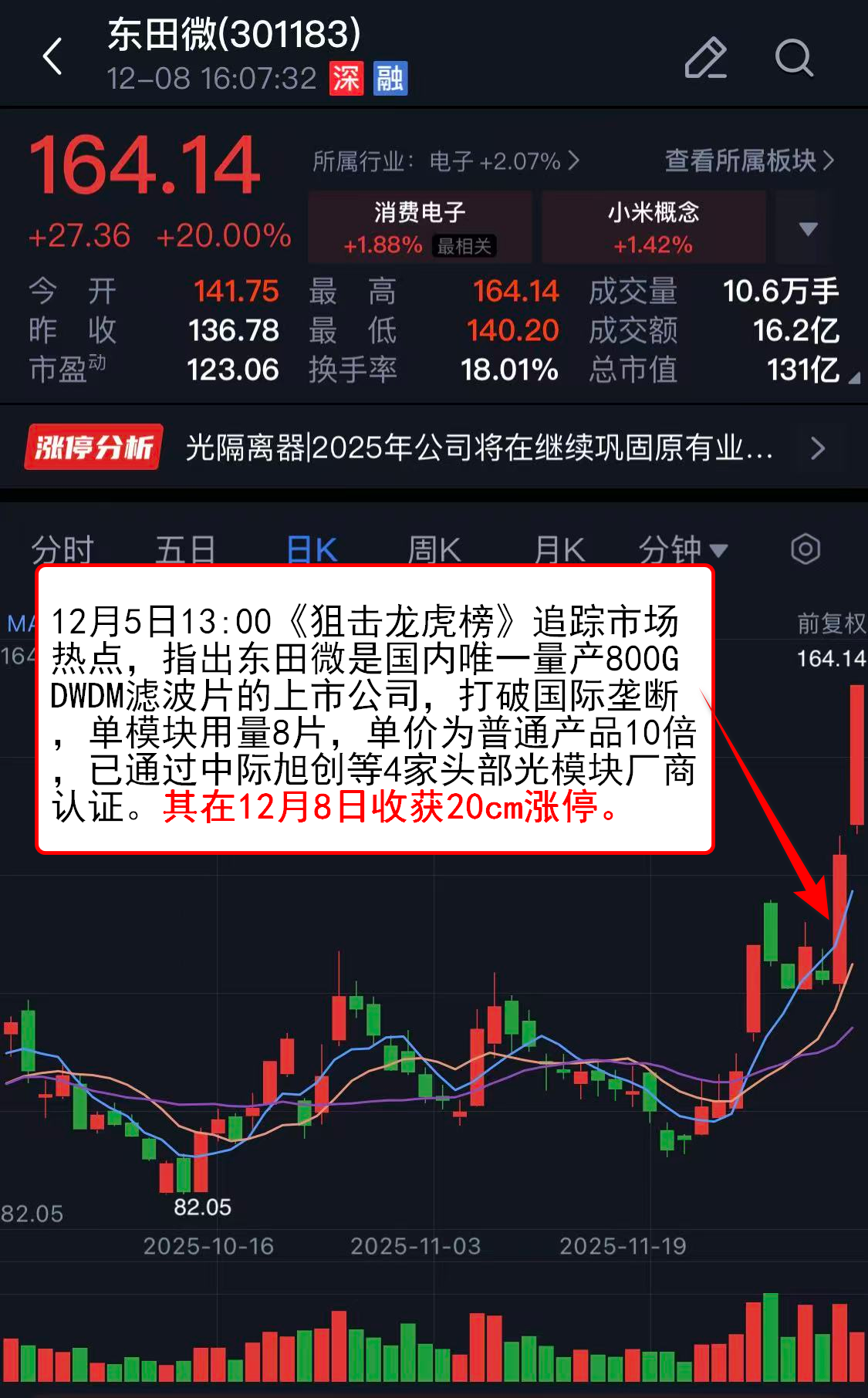Expand more sectors with the down arrow
Viewport: 868px width, 1398px height.
point(808,228)
